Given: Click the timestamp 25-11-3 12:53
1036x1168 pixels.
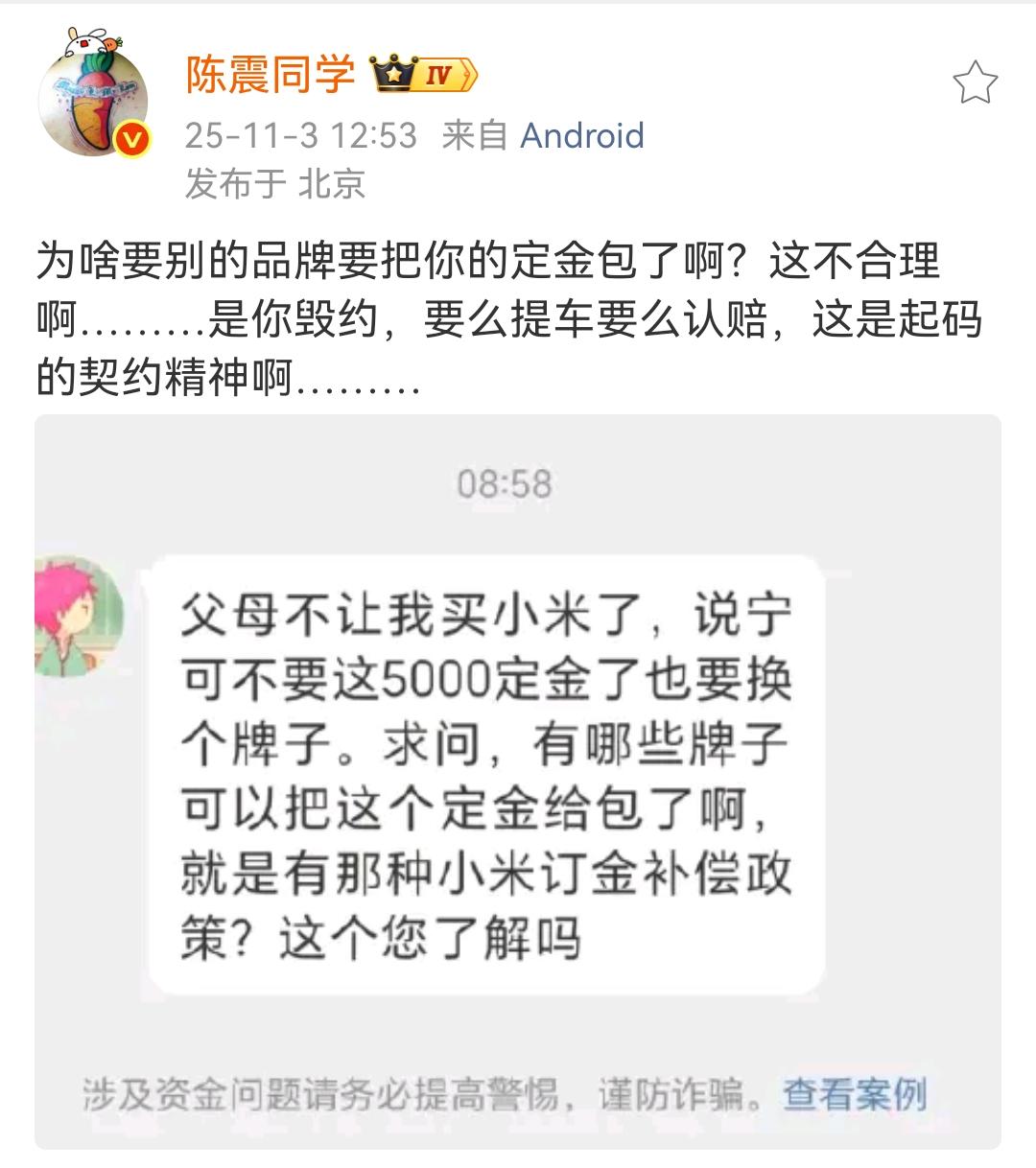Looking at the screenshot, I should click(300, 136).
